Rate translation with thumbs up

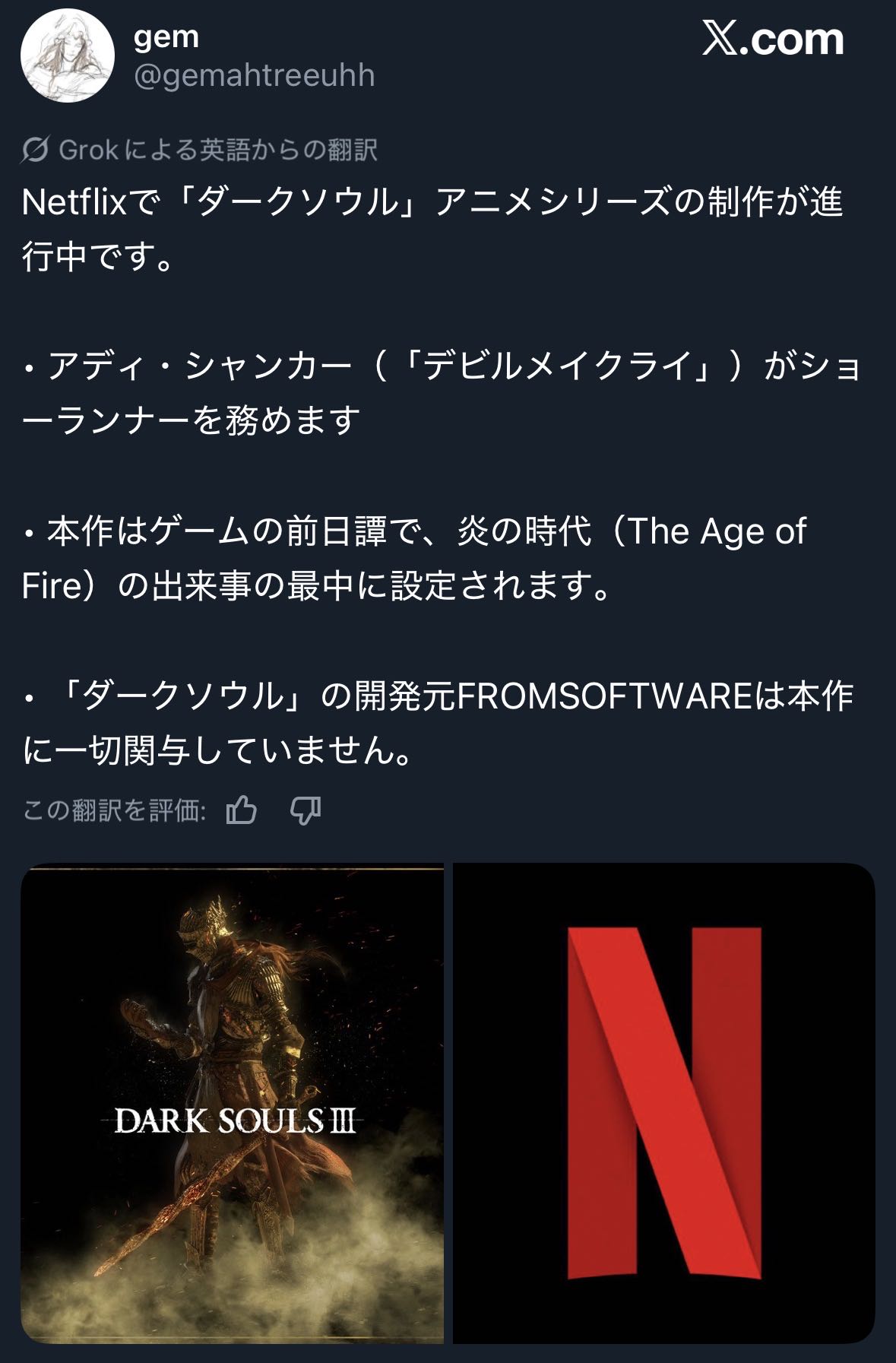click(242, 810)
